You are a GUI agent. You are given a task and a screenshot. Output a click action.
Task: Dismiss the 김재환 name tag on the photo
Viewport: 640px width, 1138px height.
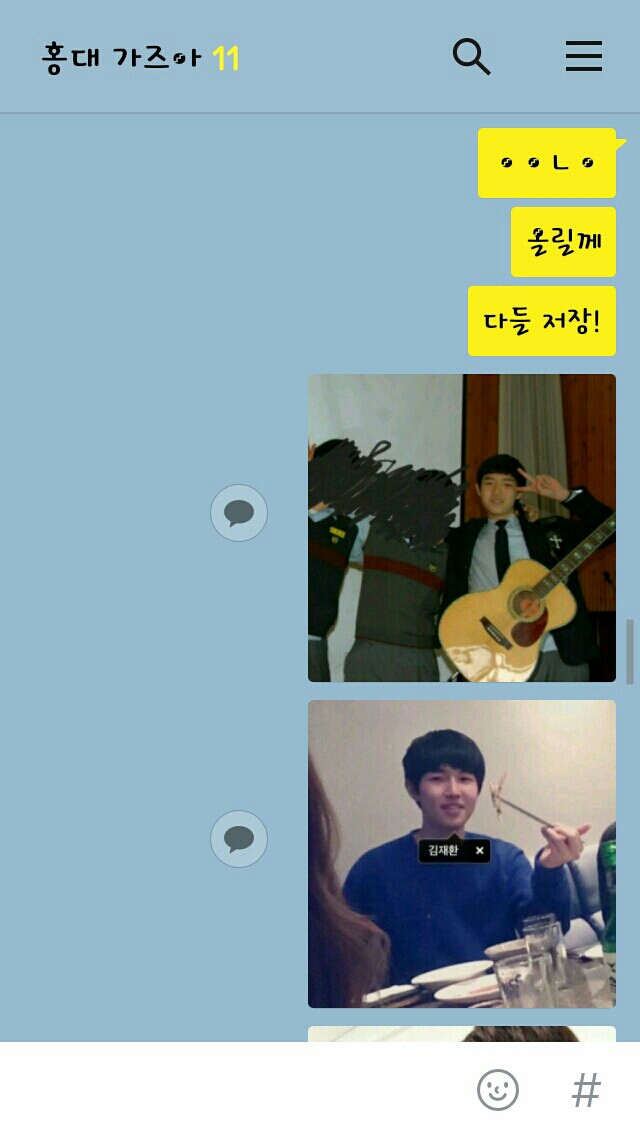(480, 851)
